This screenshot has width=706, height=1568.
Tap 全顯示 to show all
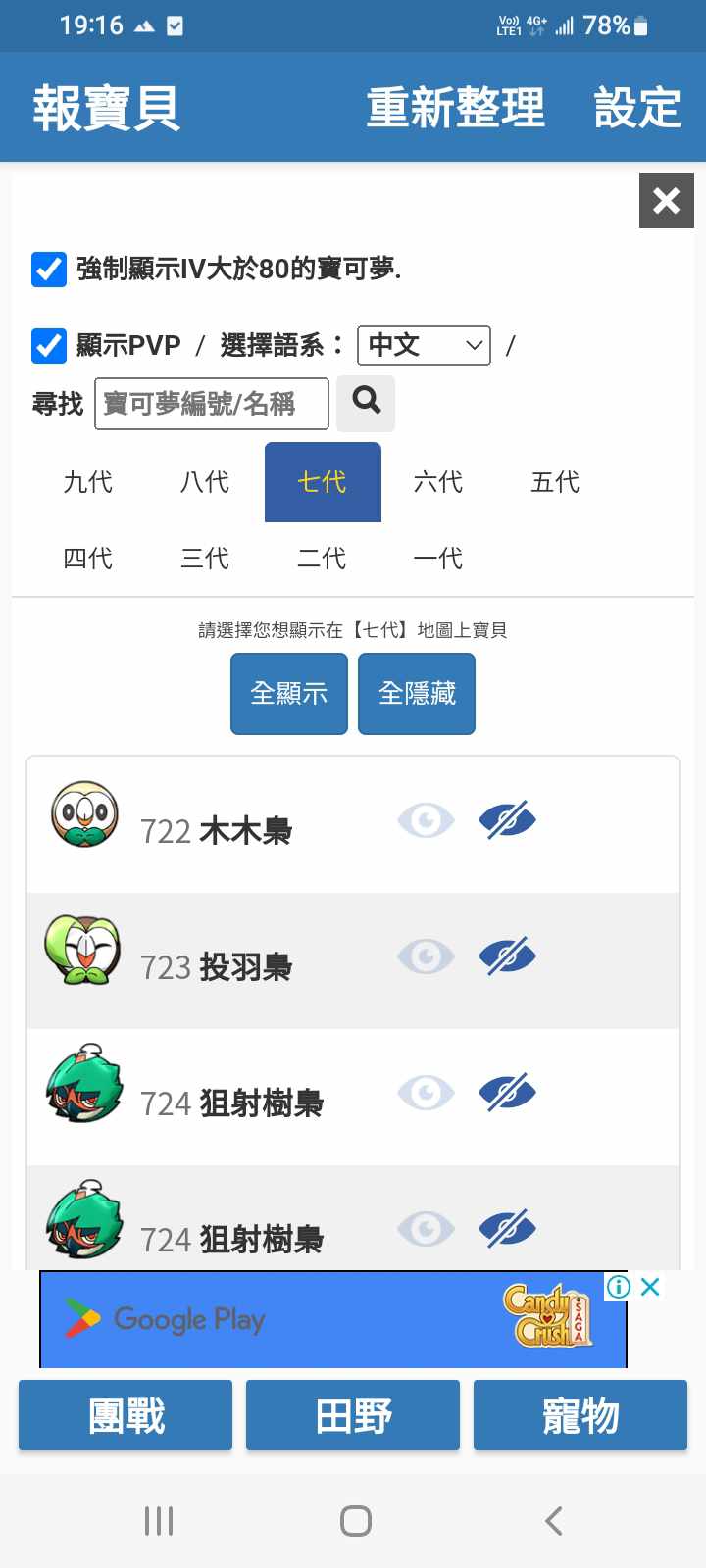(289, 694)
